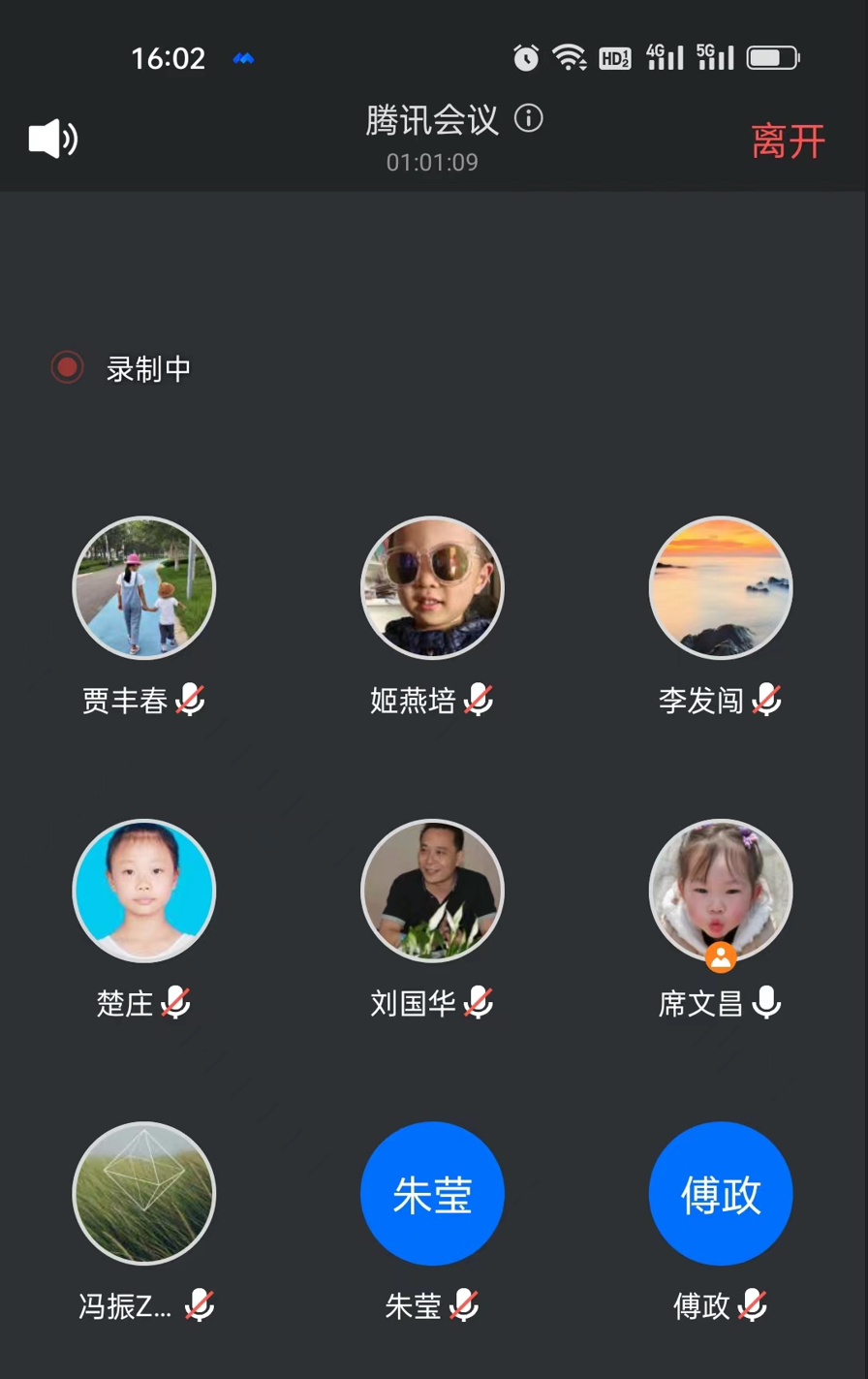
Task: Open host 席文昌's avatar
Action: pos(720,891)
